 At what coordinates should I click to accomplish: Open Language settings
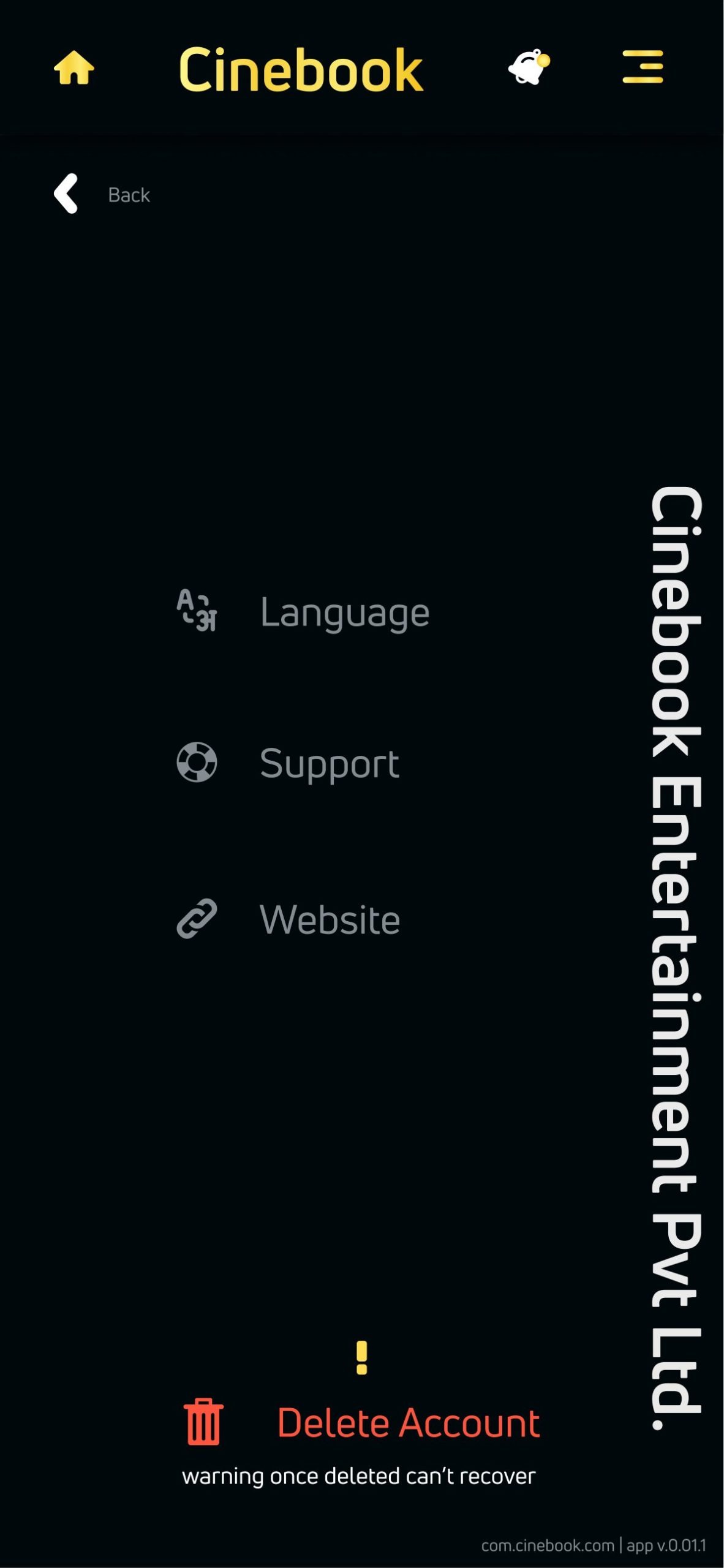coord(303,611)
